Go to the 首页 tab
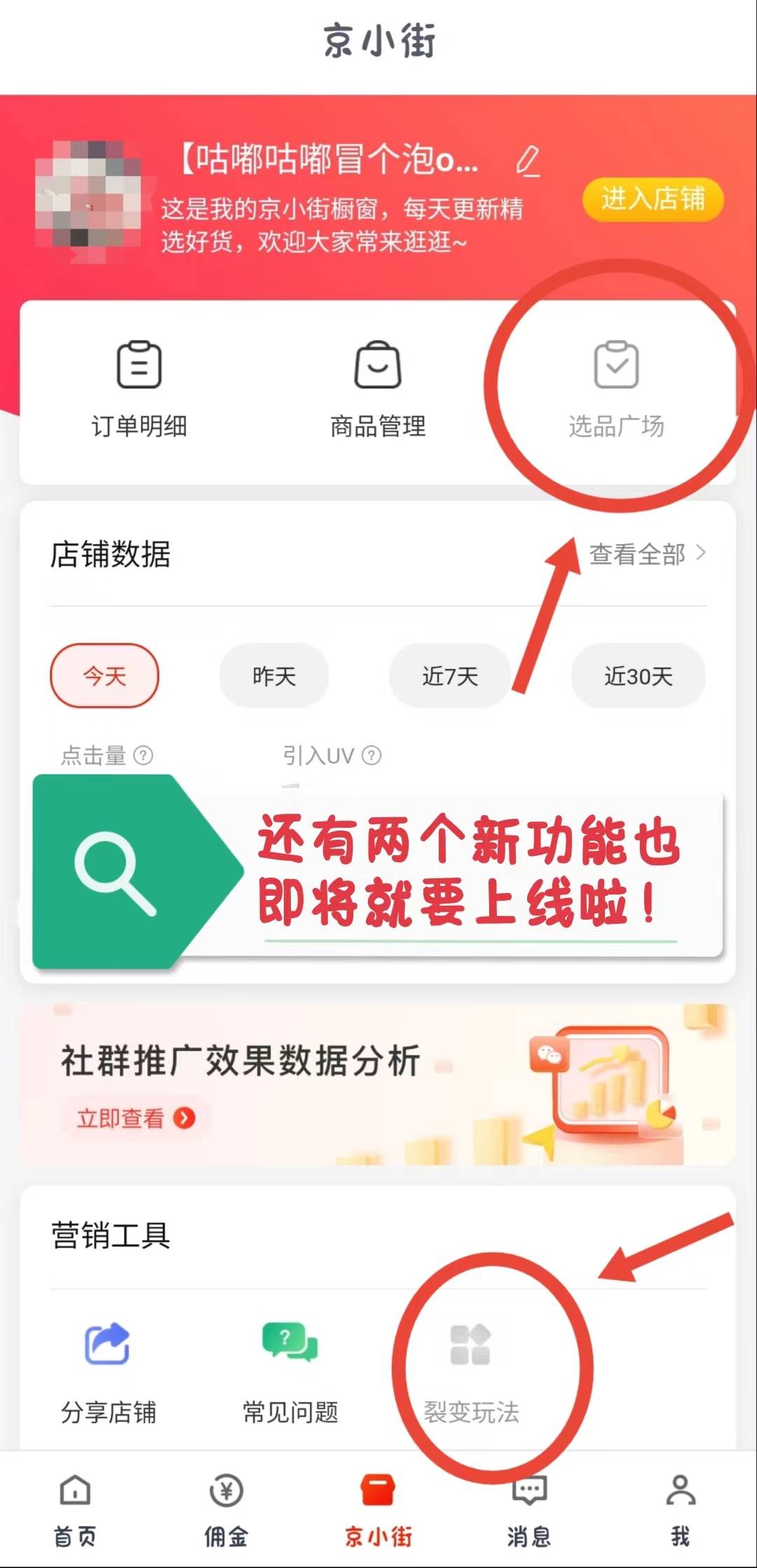The height and width of the screenshot is (1568, 757). (75, 1511)
